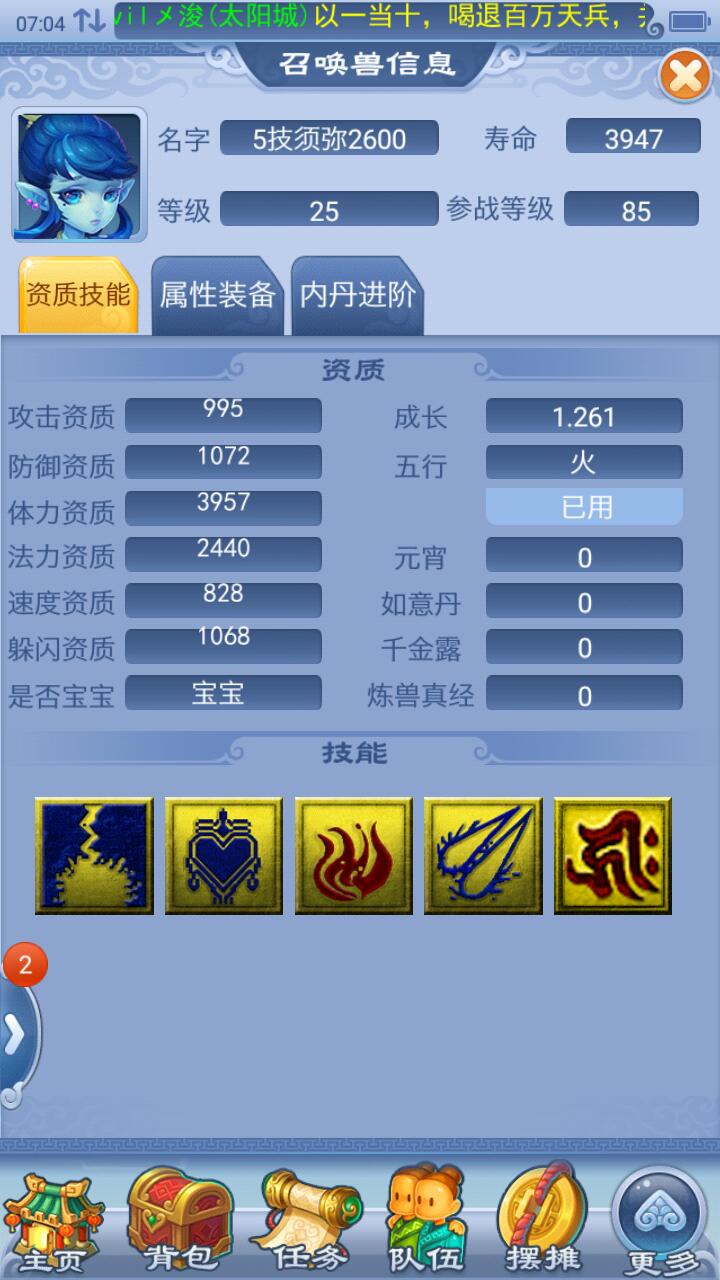This screenshot has width=720, height=1280.
Task: Expand the side panel arrow
Action: click(x=16, y=1037)
